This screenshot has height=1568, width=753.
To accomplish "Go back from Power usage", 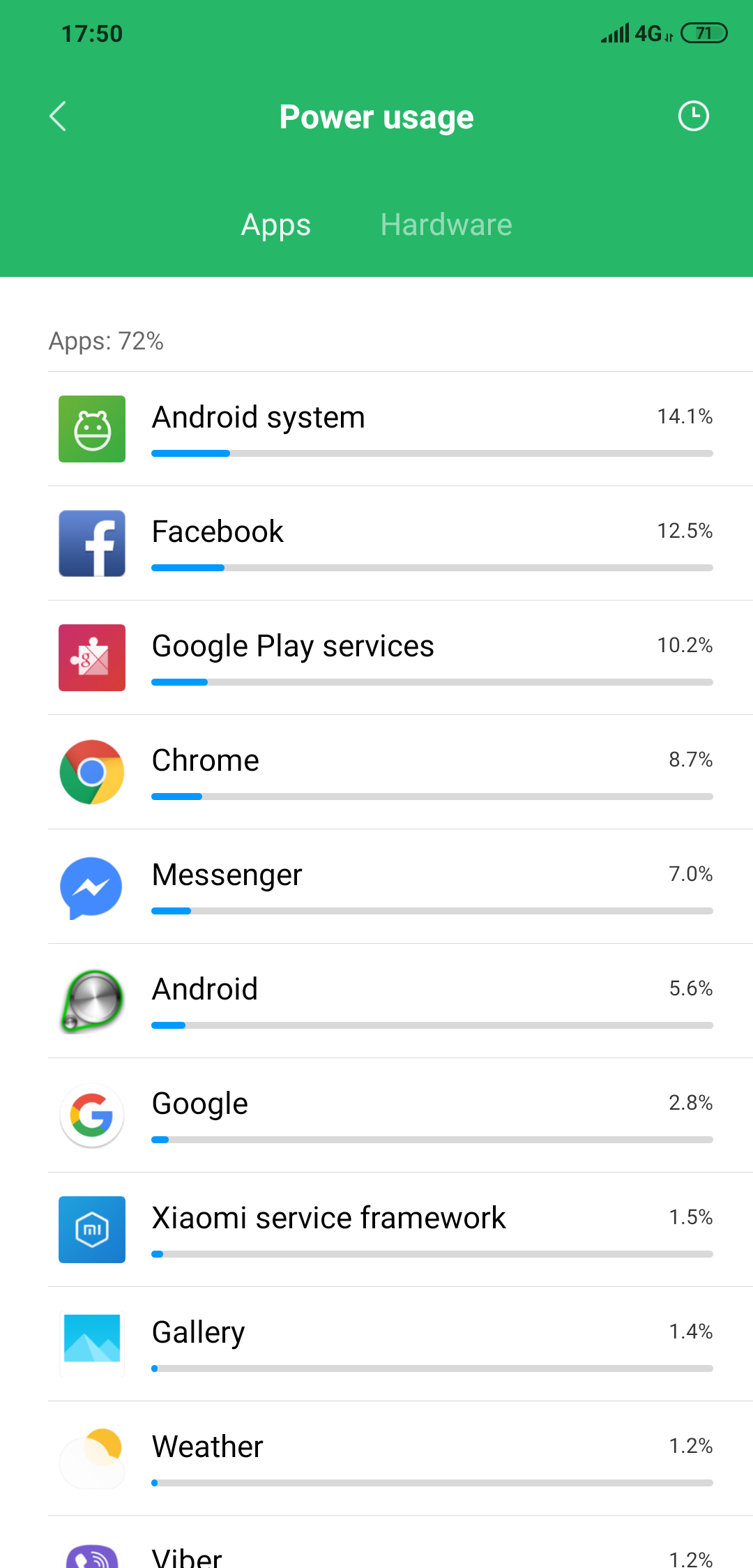I will pos(59,116).
